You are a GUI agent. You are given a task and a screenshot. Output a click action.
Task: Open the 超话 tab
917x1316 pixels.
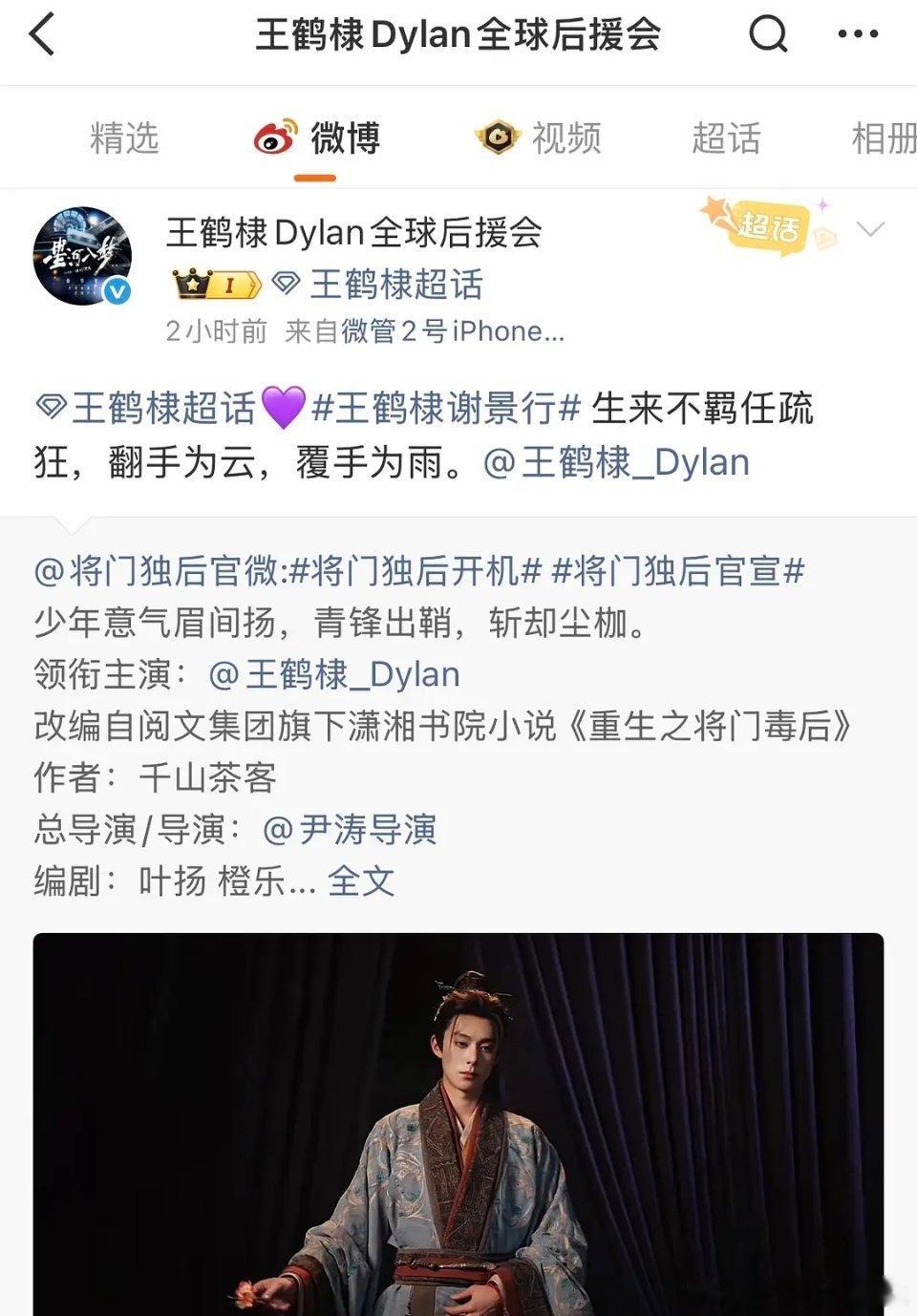point(725,137)
